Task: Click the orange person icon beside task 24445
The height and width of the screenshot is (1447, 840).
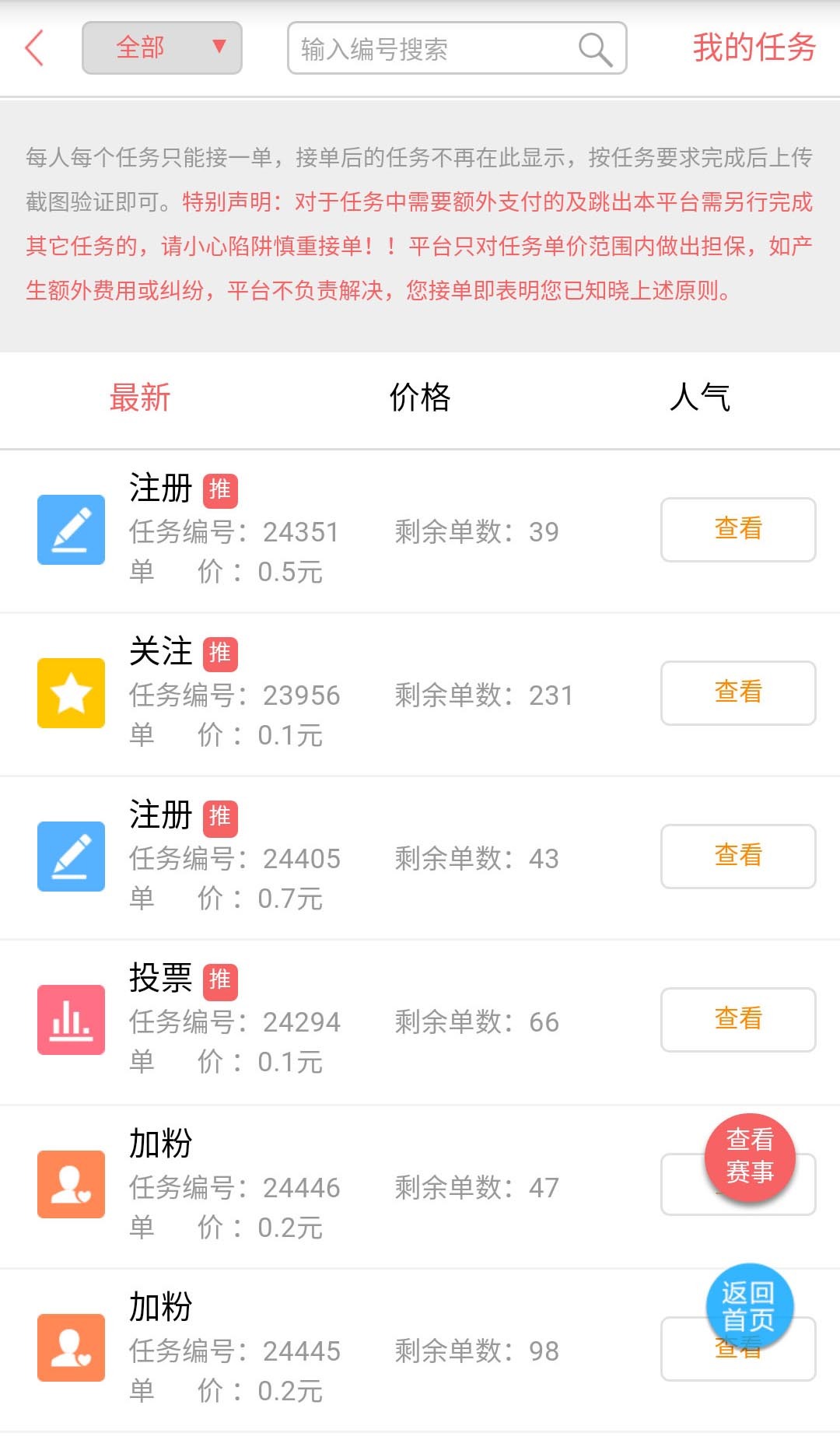Action: coord(71,1348)
